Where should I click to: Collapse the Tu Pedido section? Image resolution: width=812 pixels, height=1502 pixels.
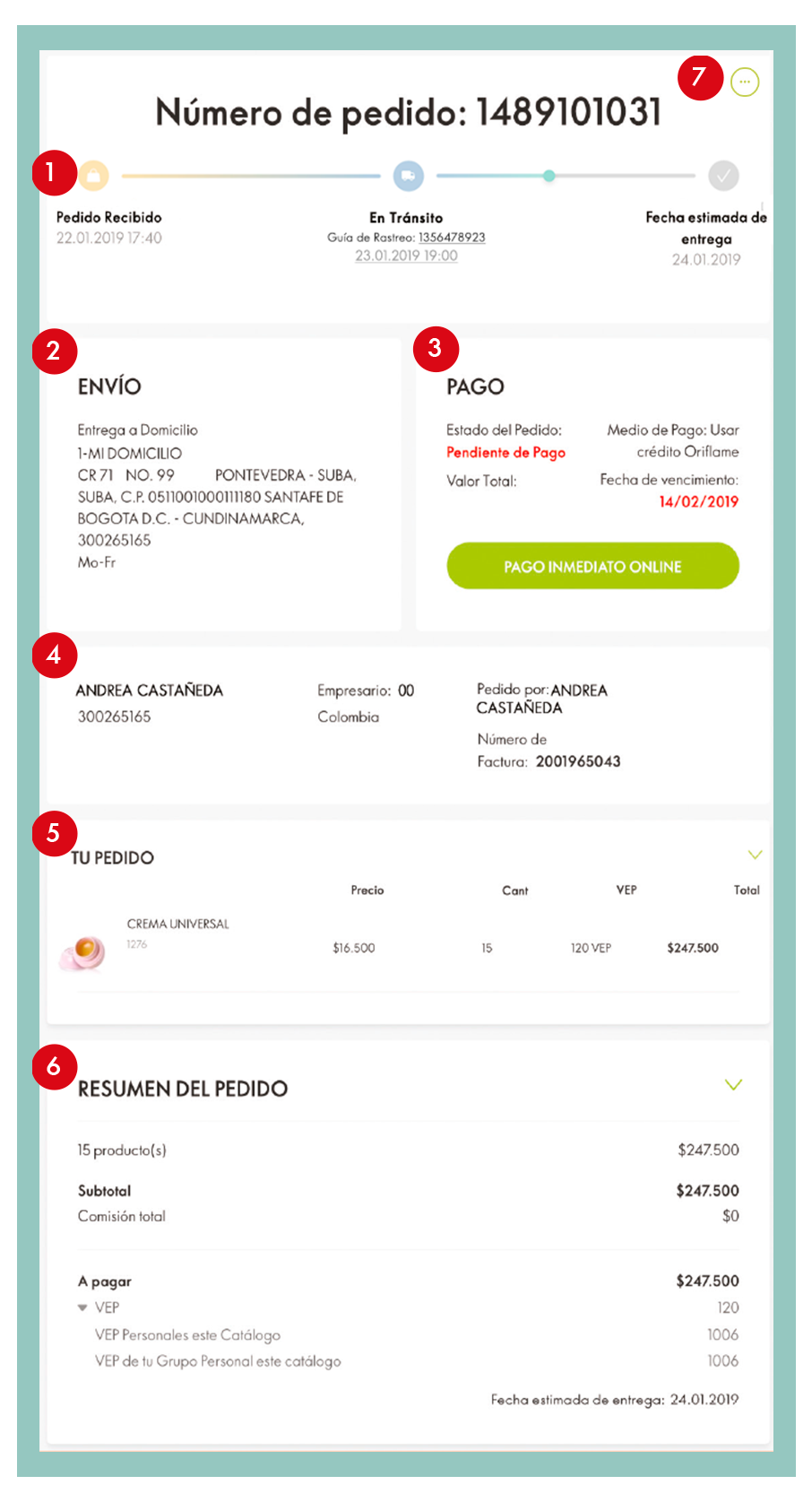coord(755,855)
